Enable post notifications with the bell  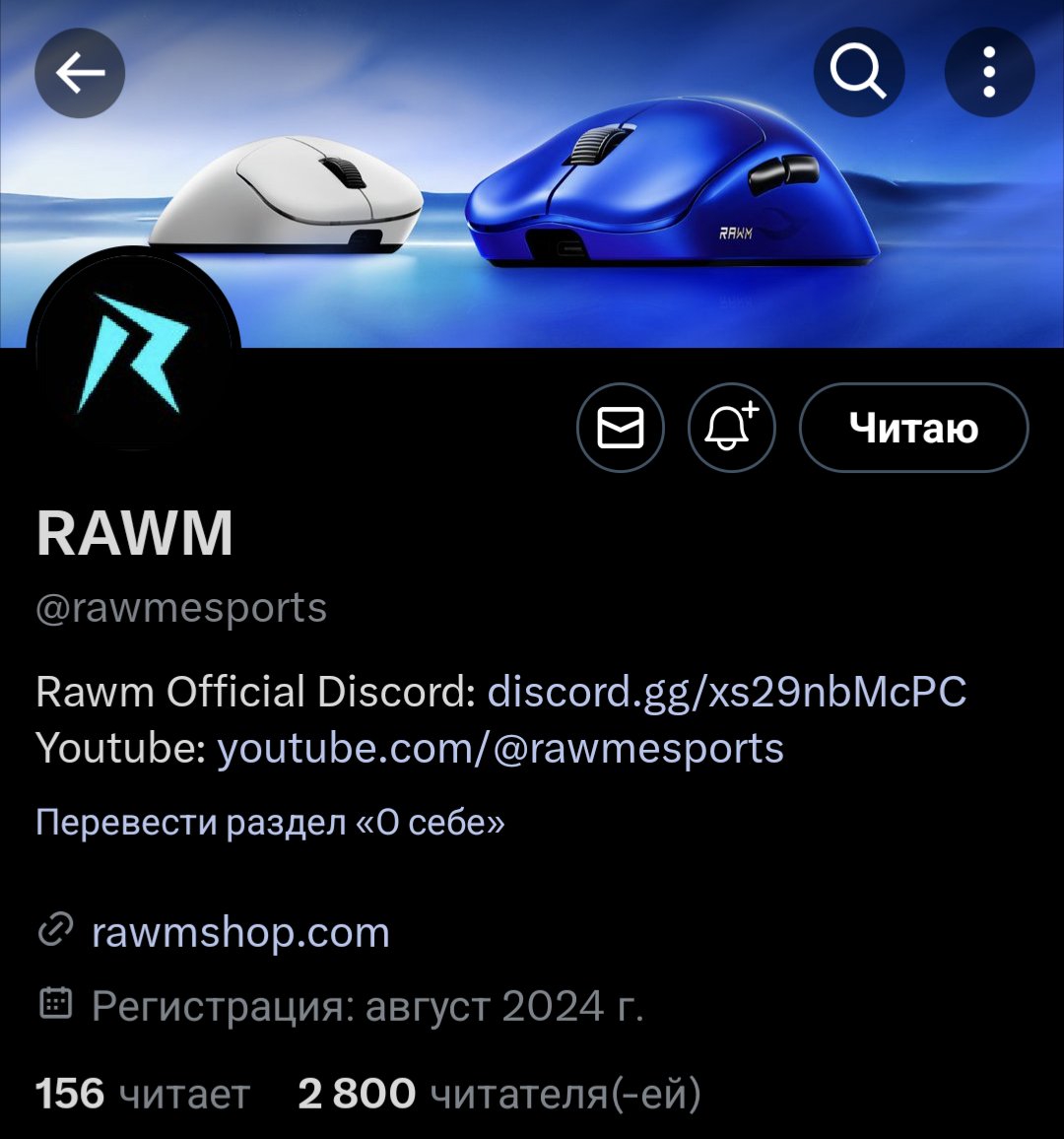tap(731, 428)
